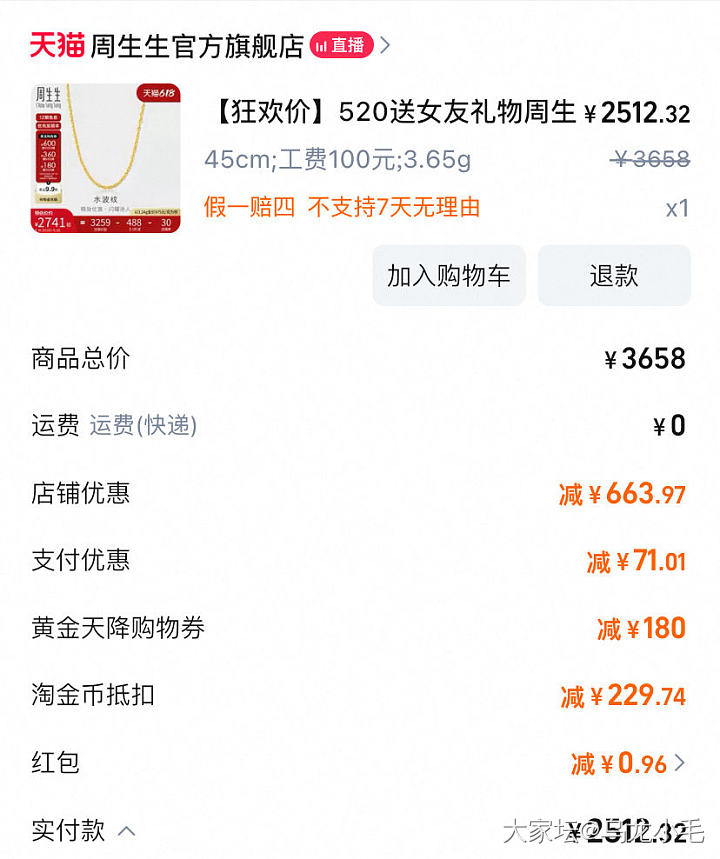Request a refund with 退款
This screenshot has height=859, width=720.
point(614,276)
